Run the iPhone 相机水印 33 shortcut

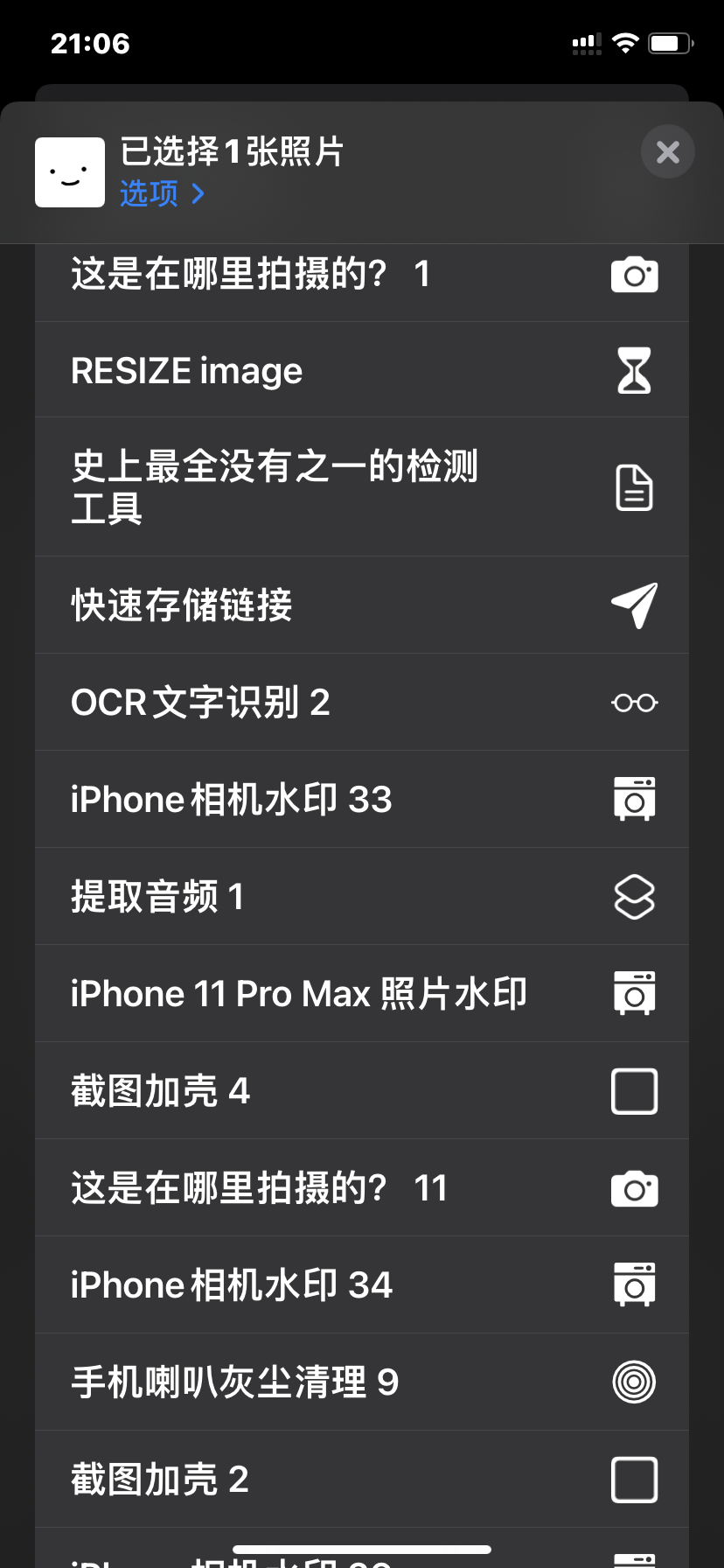click(x=361, y=800)
